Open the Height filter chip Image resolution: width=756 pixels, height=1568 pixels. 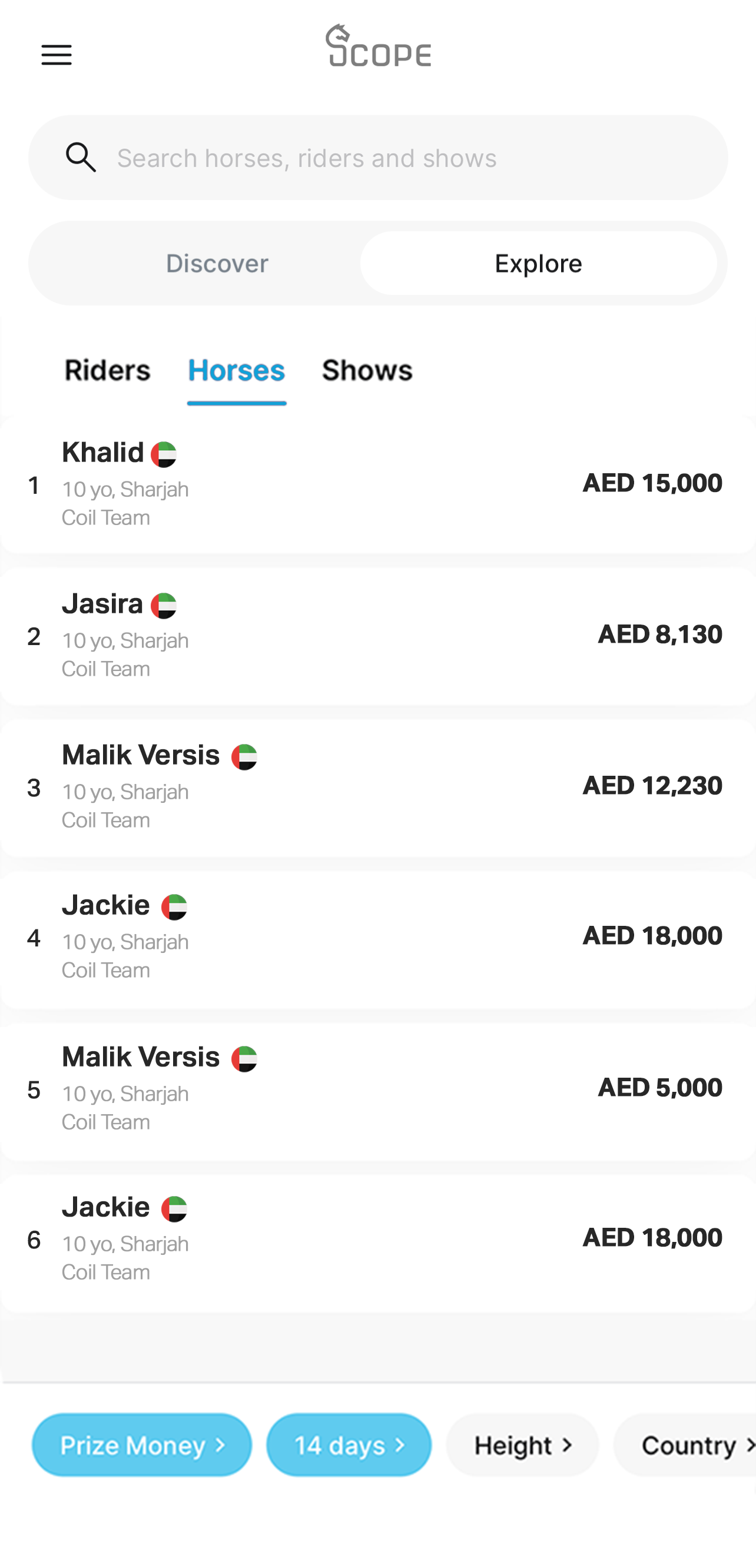522,1445
